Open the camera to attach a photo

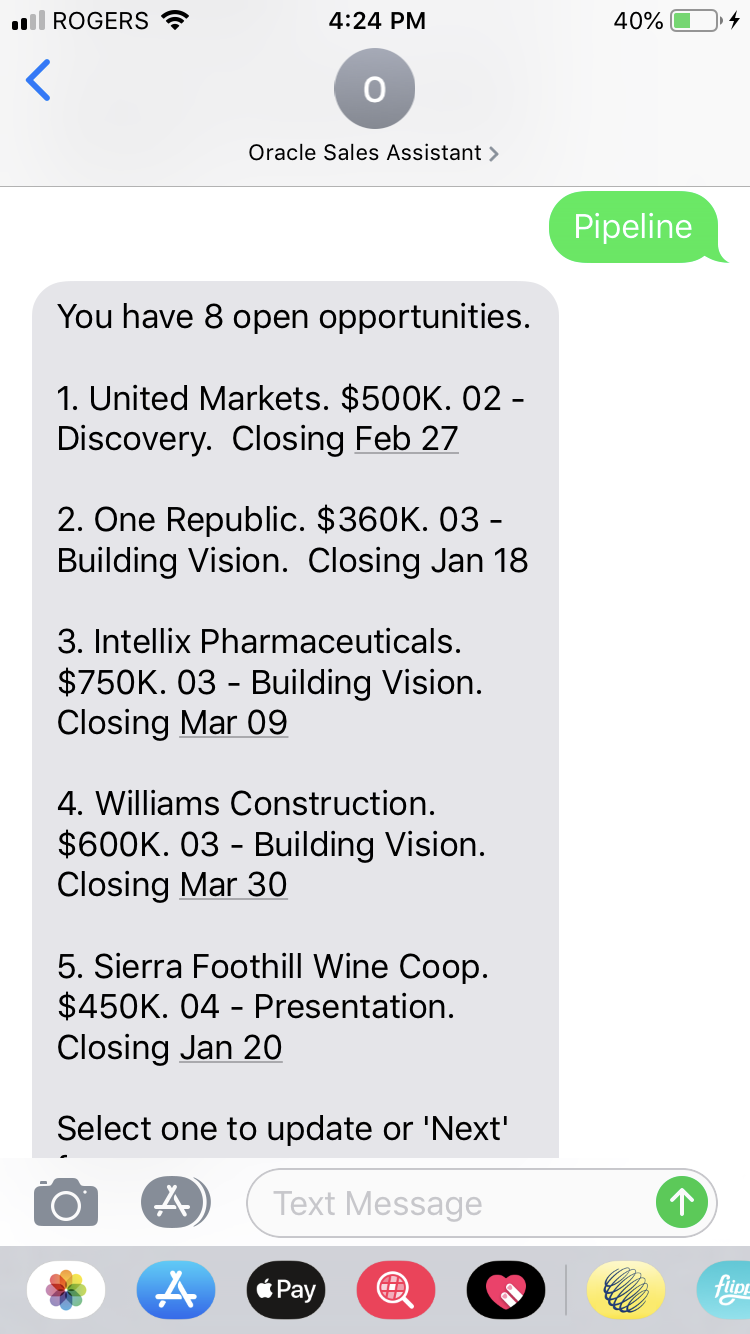(x=66, y=1202)
